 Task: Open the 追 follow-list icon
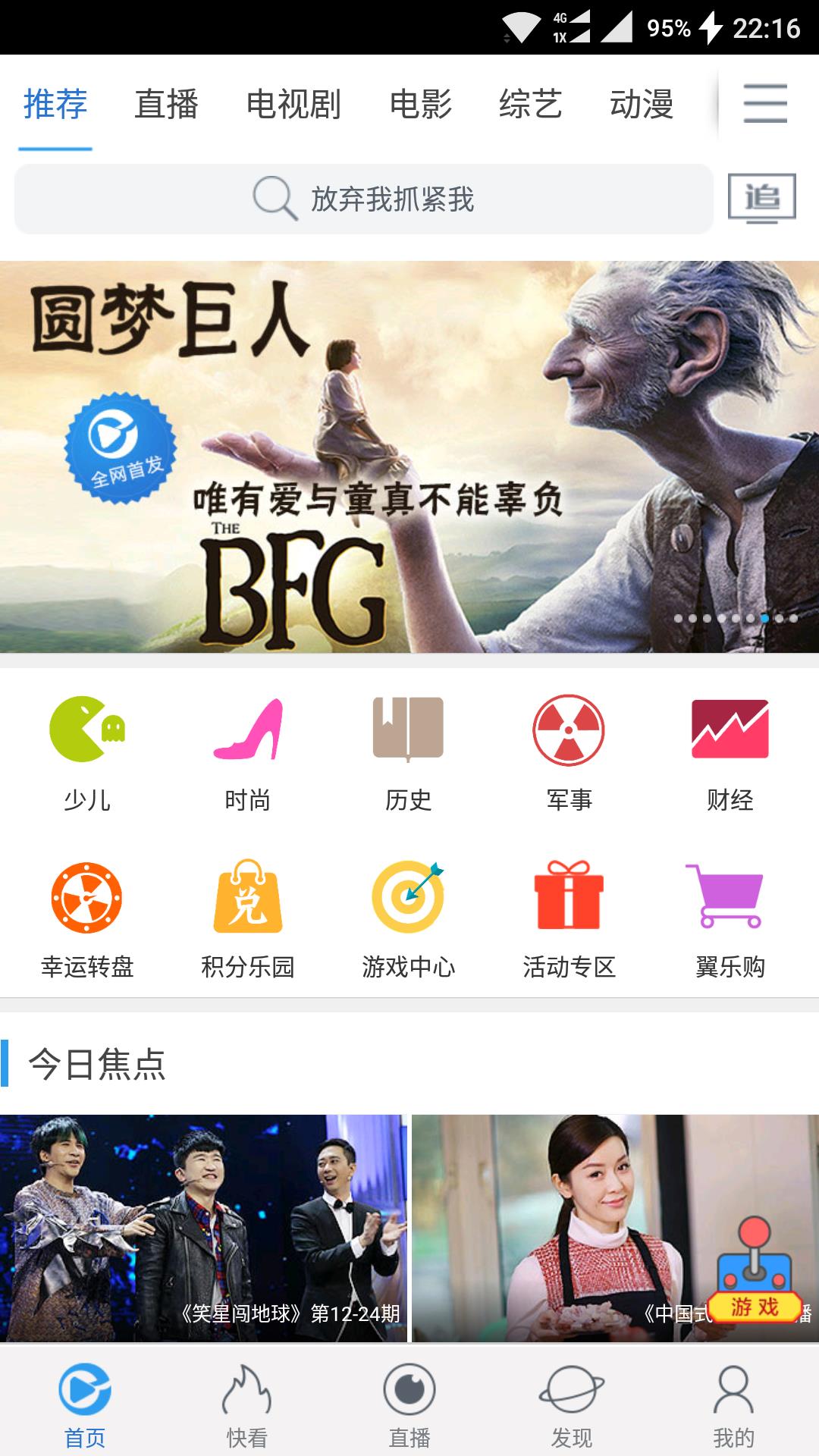pos(761,199)
